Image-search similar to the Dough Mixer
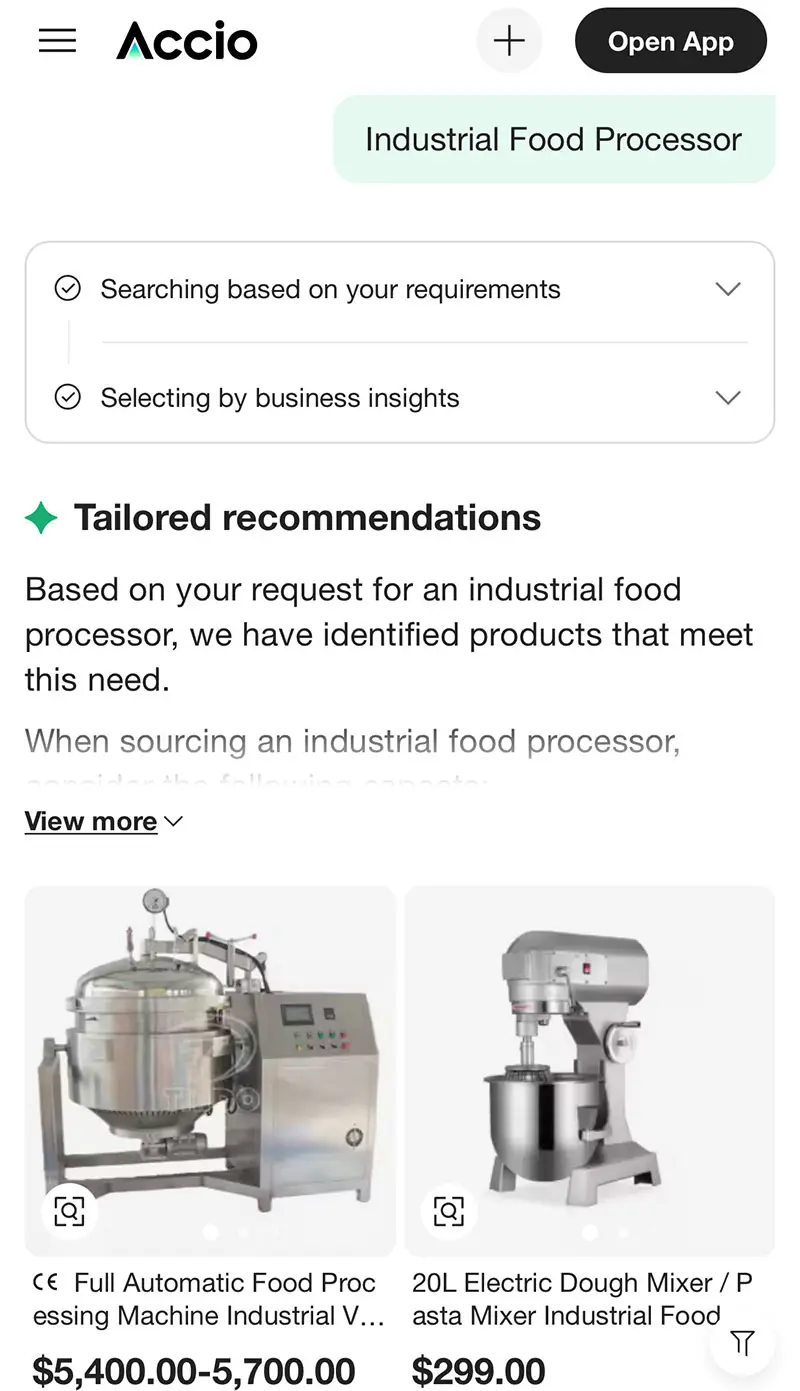 (449, 1211)
